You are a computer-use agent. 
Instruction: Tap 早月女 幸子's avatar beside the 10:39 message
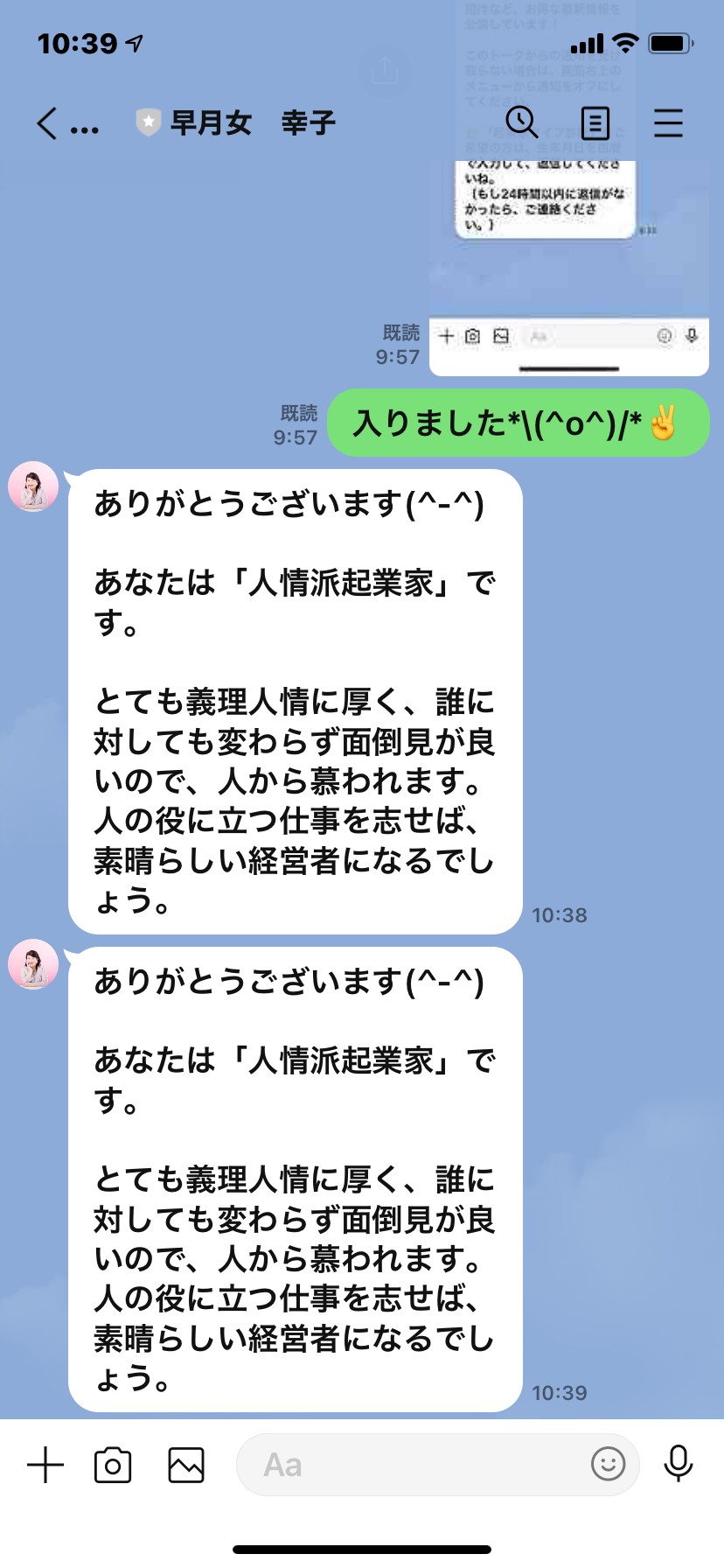click(33, 964)
